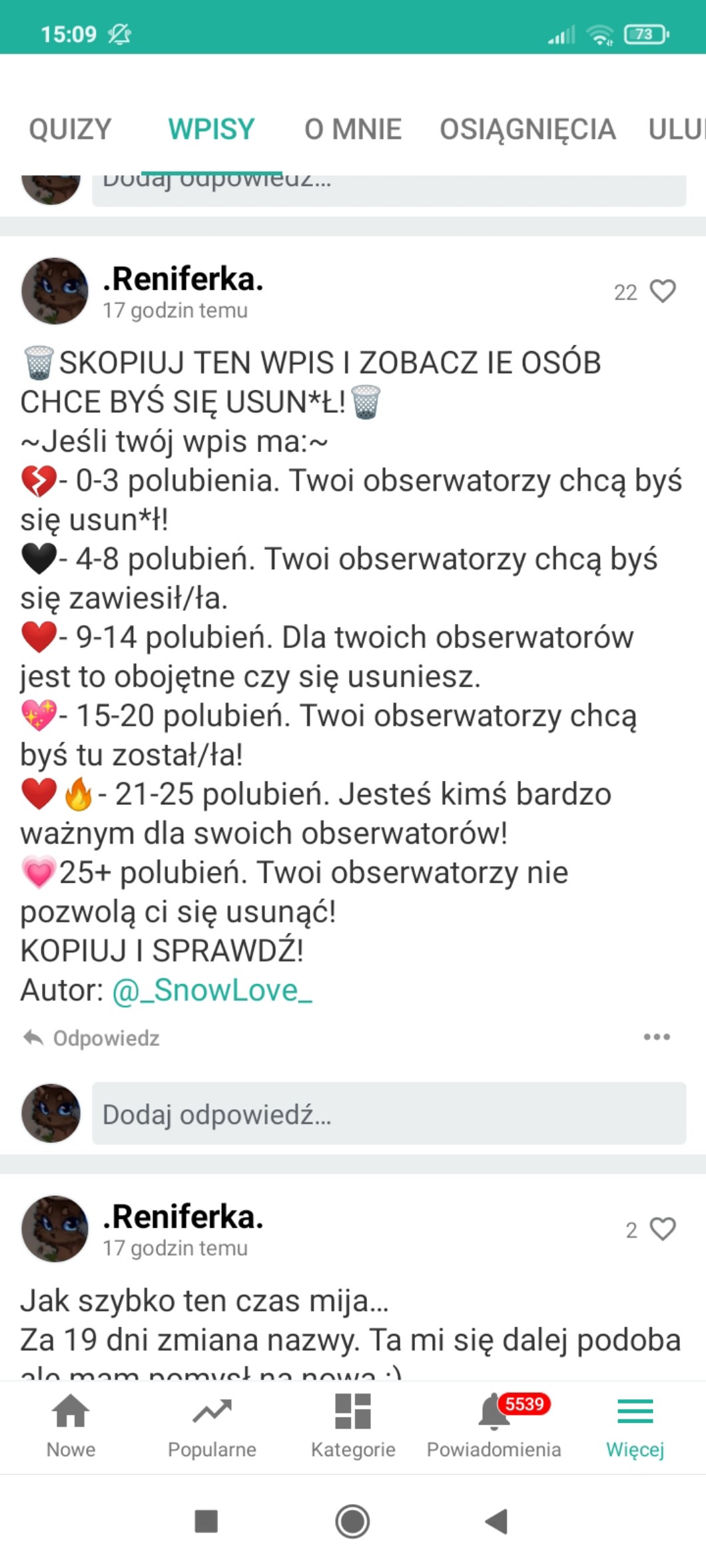The height and width of the screenshot is (1568, 706).
Task: Open the Więcej menu
Action: click(x=635, y=1426)
